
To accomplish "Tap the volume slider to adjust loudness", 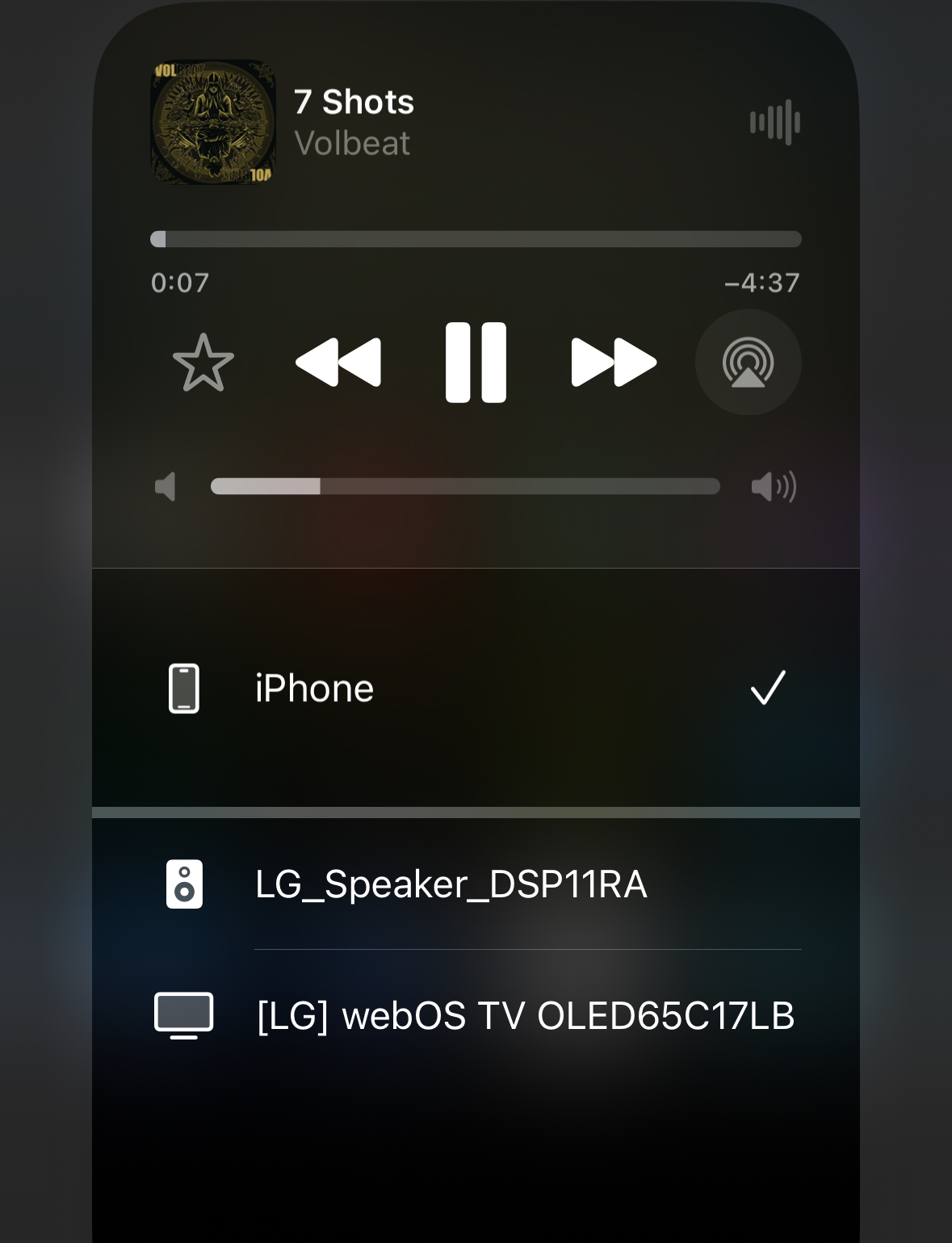I will click(x=465, y=486).
